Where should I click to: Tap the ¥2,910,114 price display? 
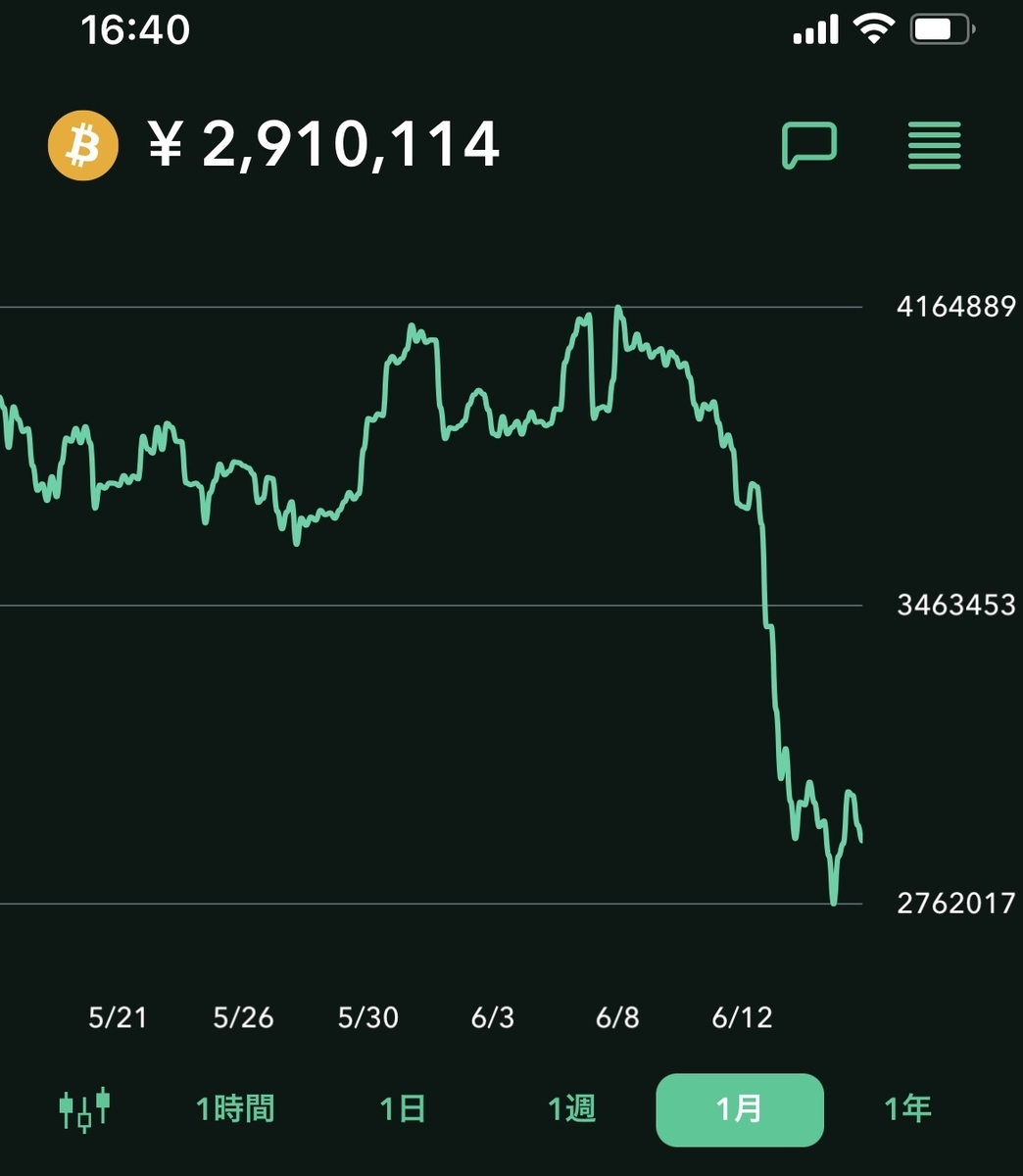[x=323, y=144]
